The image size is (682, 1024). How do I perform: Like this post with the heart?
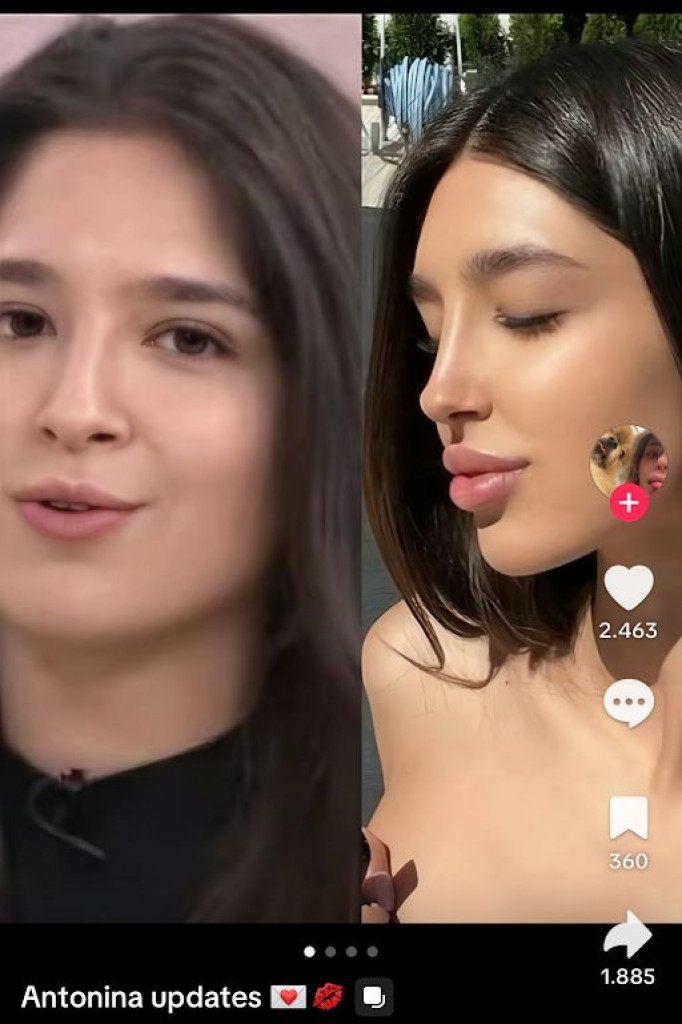click(629, 587)
